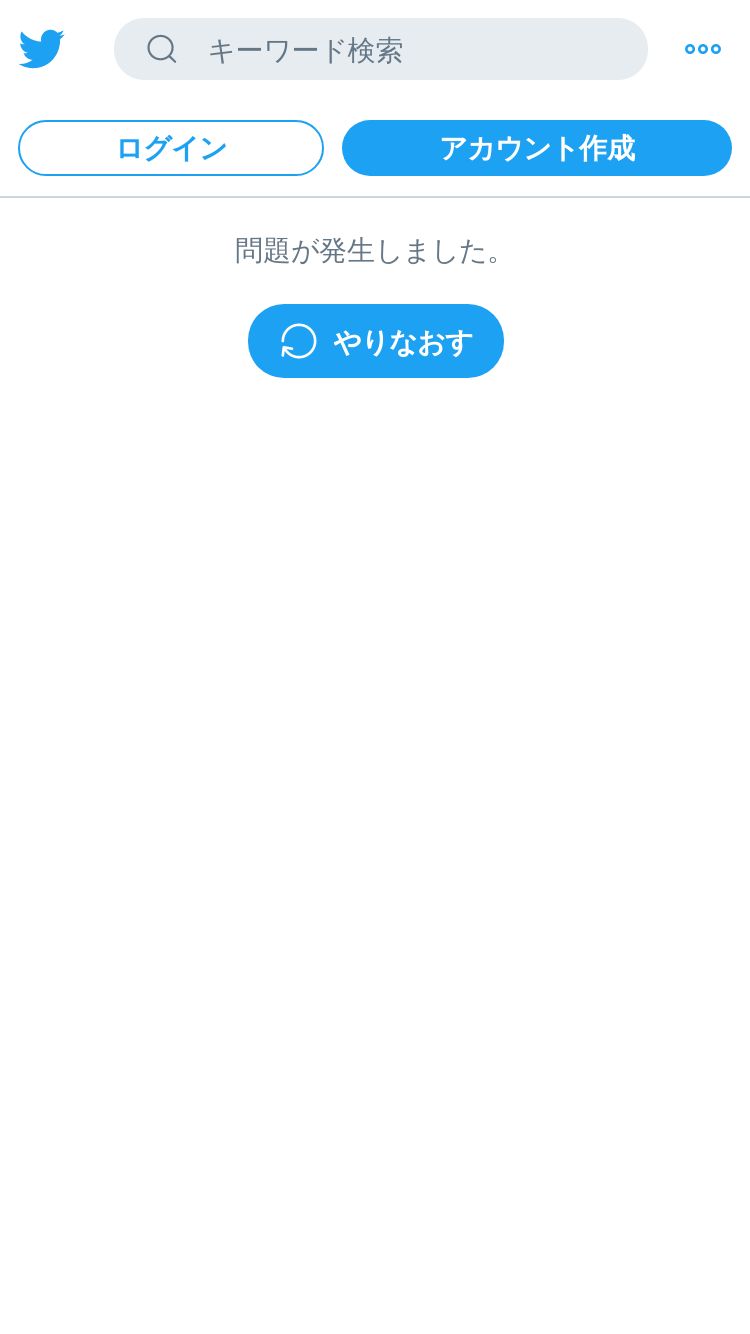Select アカウント作成 to sign up
The image size is (750, 1334).
point(537,148)
